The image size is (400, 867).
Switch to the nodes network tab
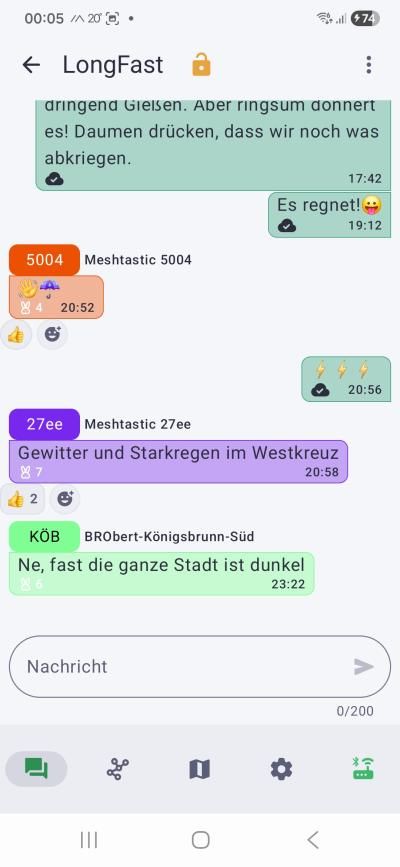click(x=117, y=769)
